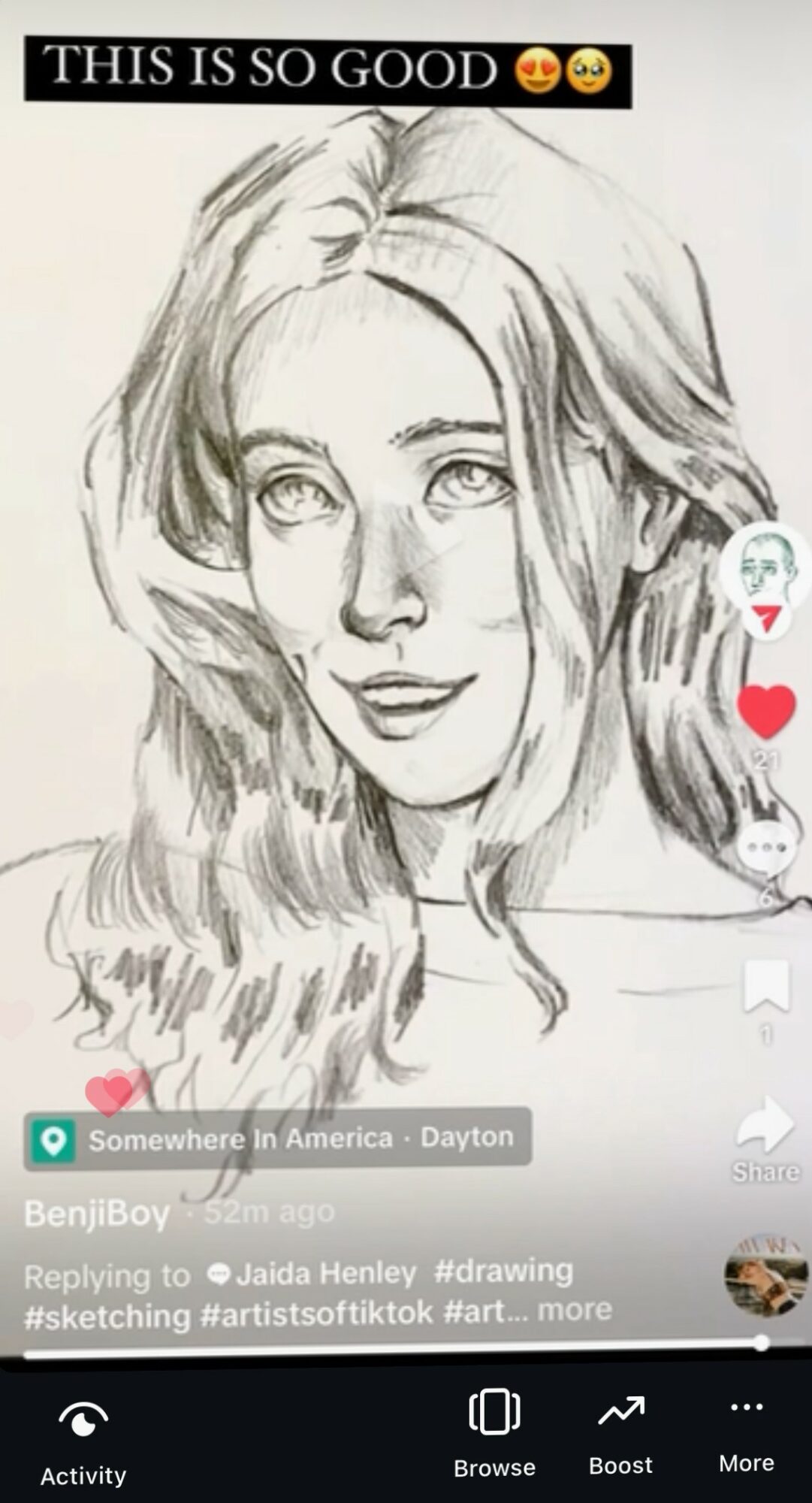Open the More options menu
Viewport: 812px width, 1503px height.
(x=746, y=1432)
